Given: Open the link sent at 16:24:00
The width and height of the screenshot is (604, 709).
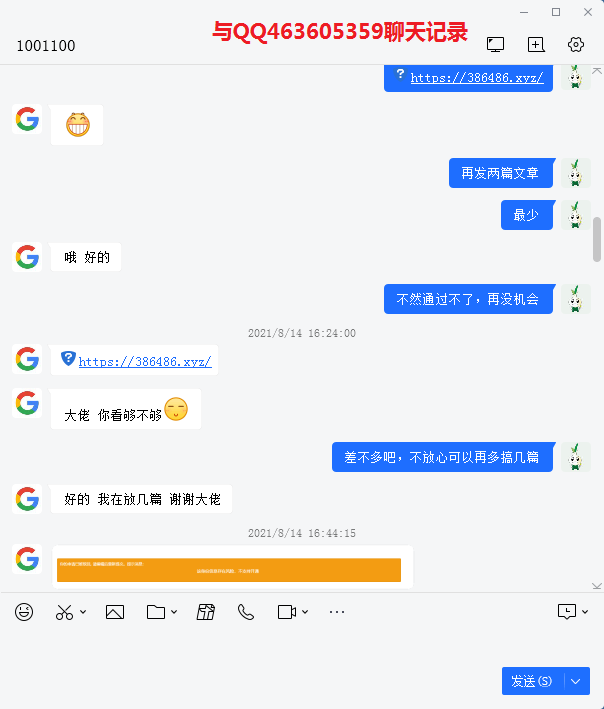Looking at the screenshot, I should click(144, 361).
